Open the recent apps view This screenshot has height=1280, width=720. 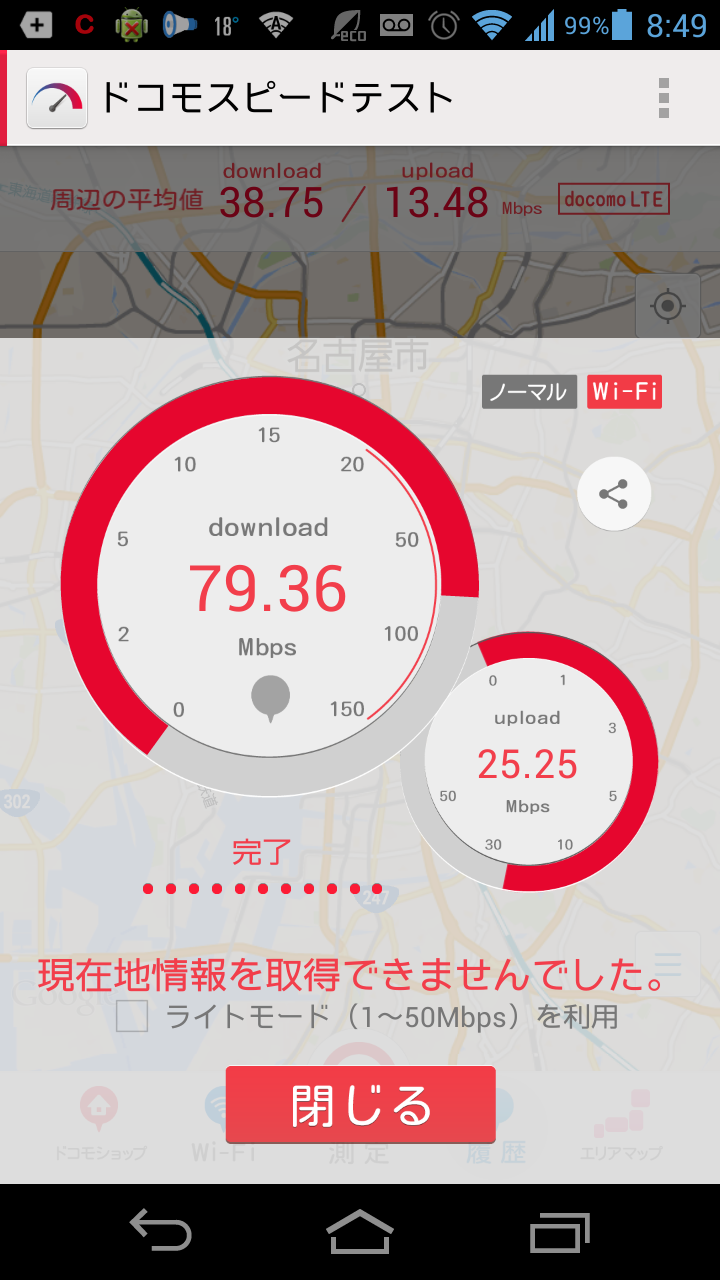coord(560,1231)
